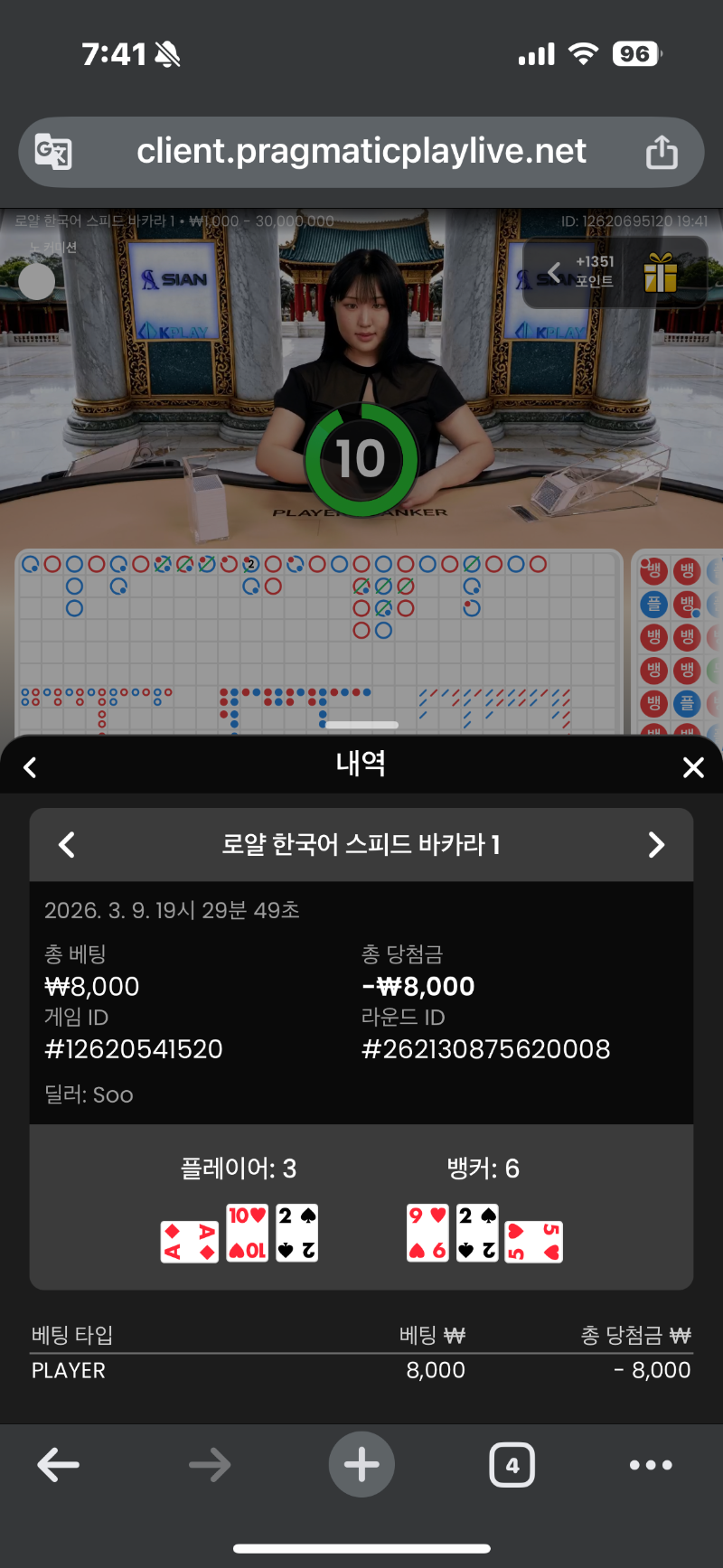Show previous game record with left chevron
This screenshot has width=723, height=1568.
coord(66,845)
